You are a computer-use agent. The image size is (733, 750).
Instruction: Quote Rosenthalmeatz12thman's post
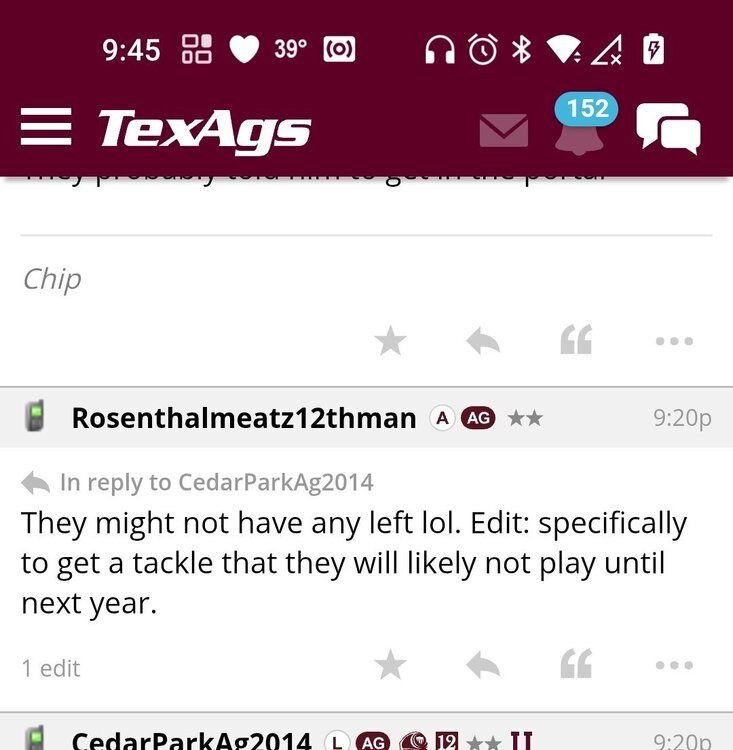point(576,664)
